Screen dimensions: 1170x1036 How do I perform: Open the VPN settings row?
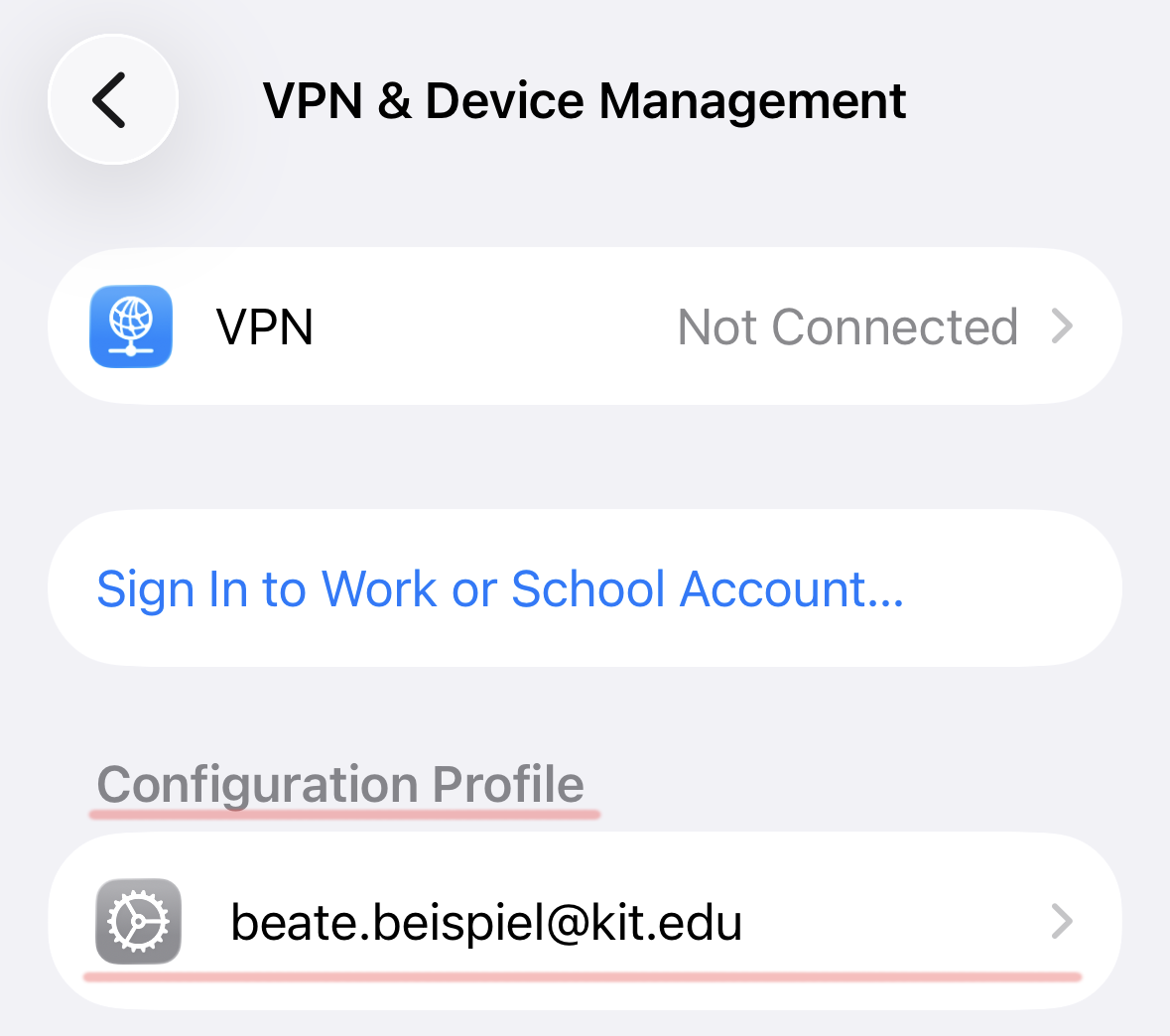584,326
